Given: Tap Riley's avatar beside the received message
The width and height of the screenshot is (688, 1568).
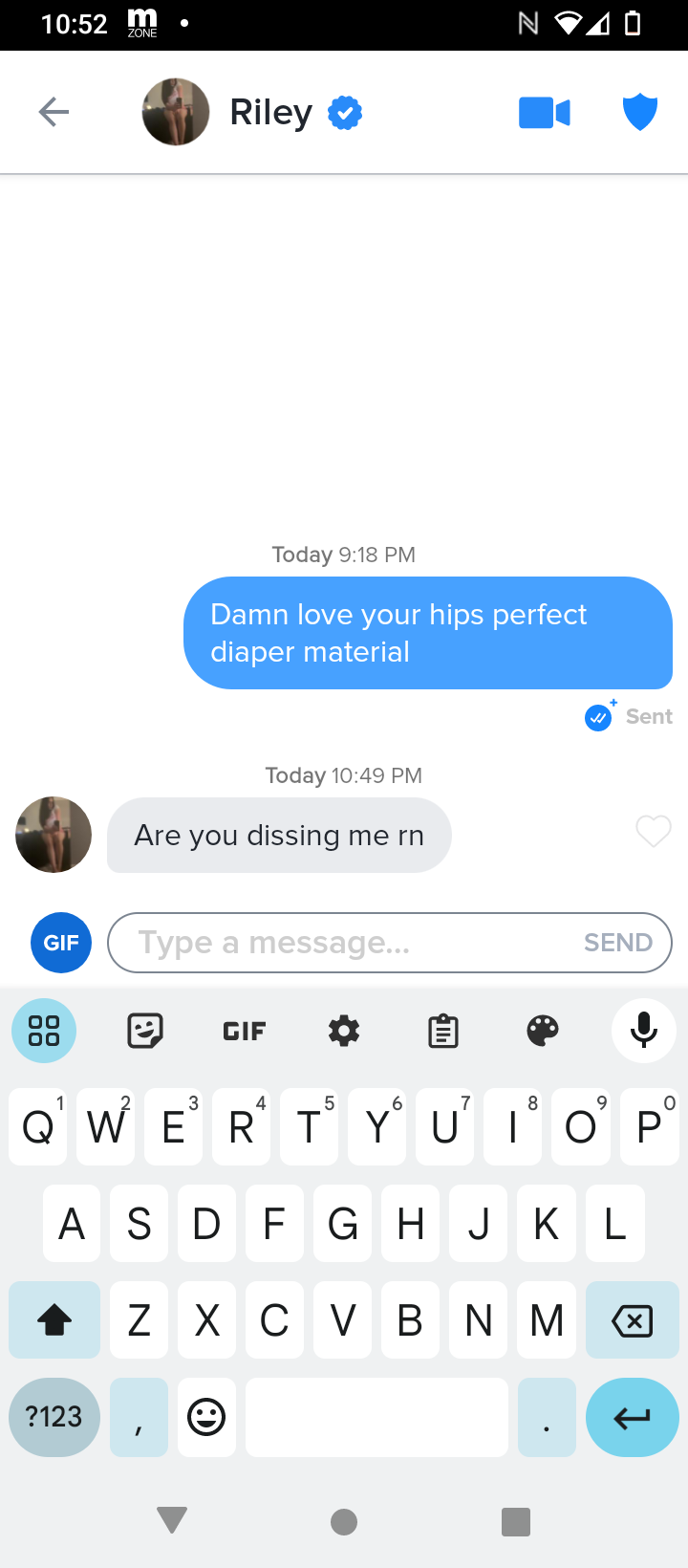Looking at the screenshot, I should point(54,835).
